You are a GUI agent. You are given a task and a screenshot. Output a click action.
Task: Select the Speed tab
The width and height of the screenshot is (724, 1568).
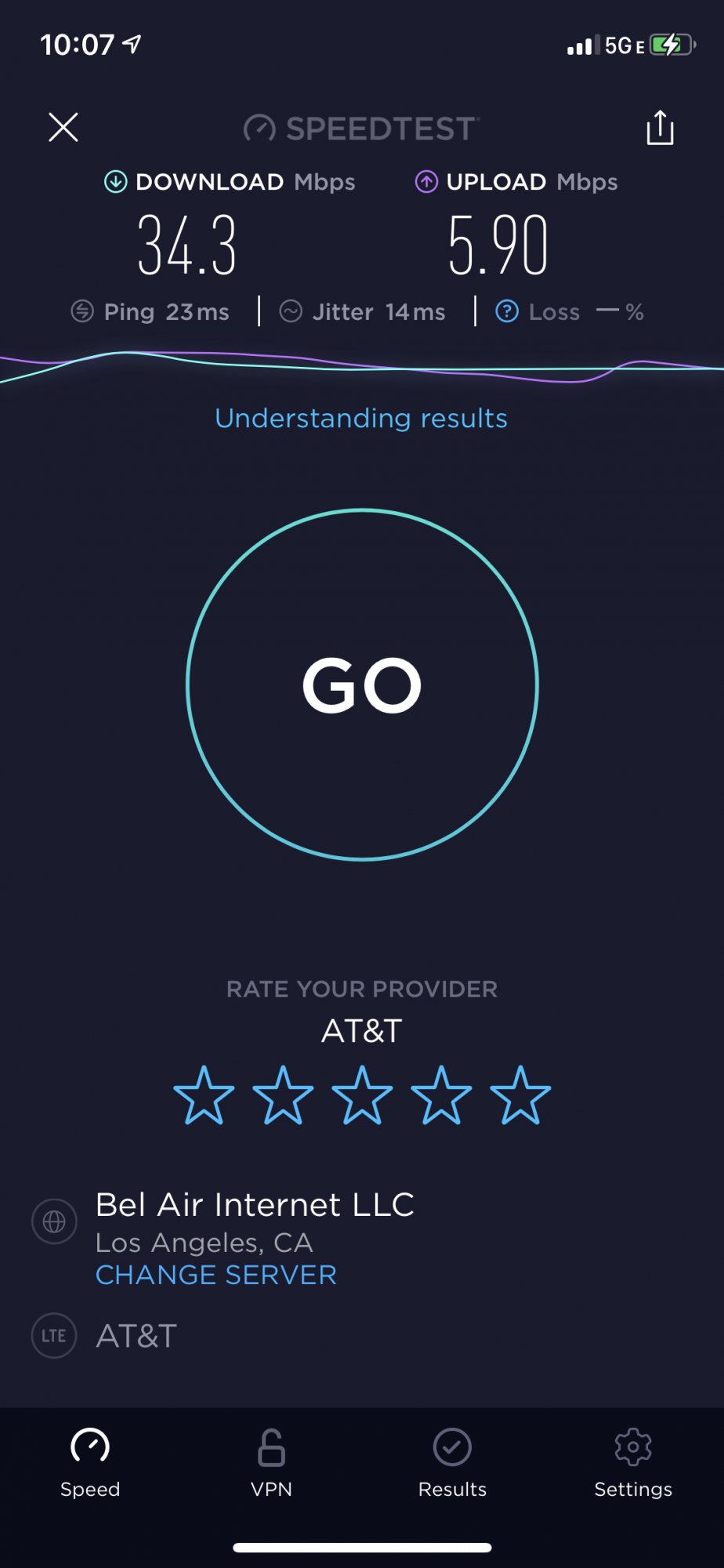pyautogui.click(x=90, y=1462)
